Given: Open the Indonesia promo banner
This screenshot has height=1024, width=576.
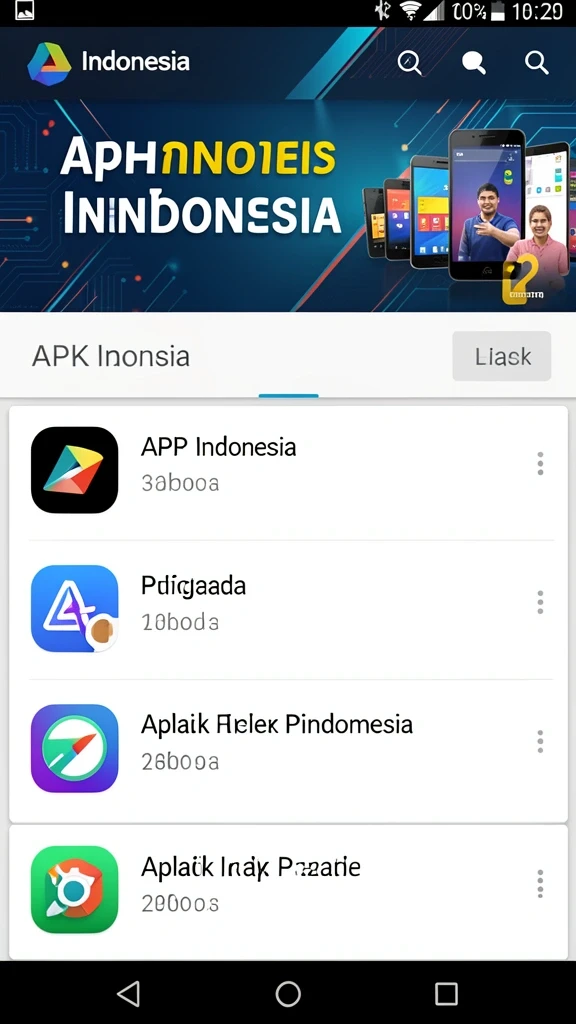Looking at the screenshot, I should pos(288,205).
